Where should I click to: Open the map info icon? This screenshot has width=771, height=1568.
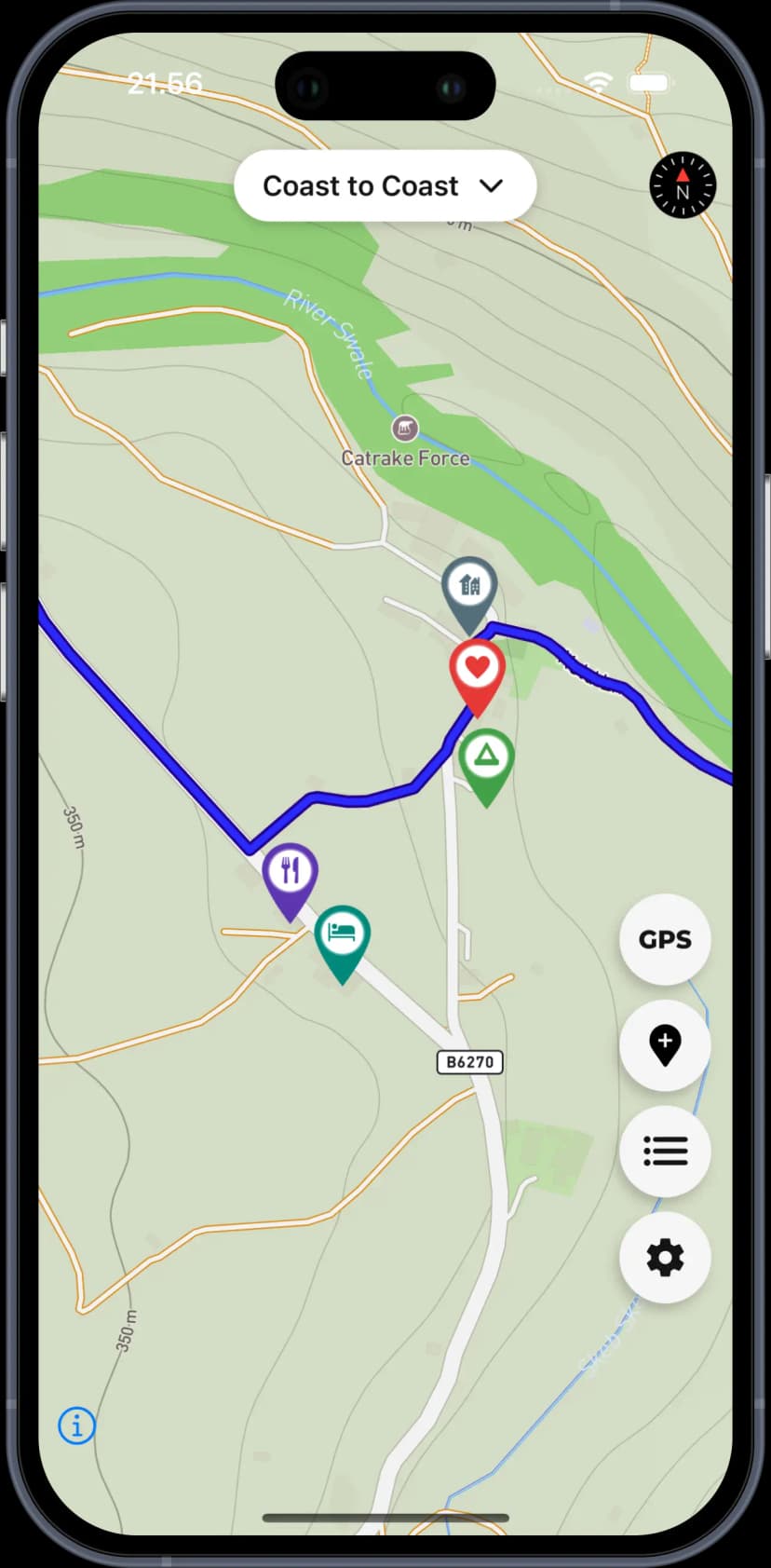76,1425
